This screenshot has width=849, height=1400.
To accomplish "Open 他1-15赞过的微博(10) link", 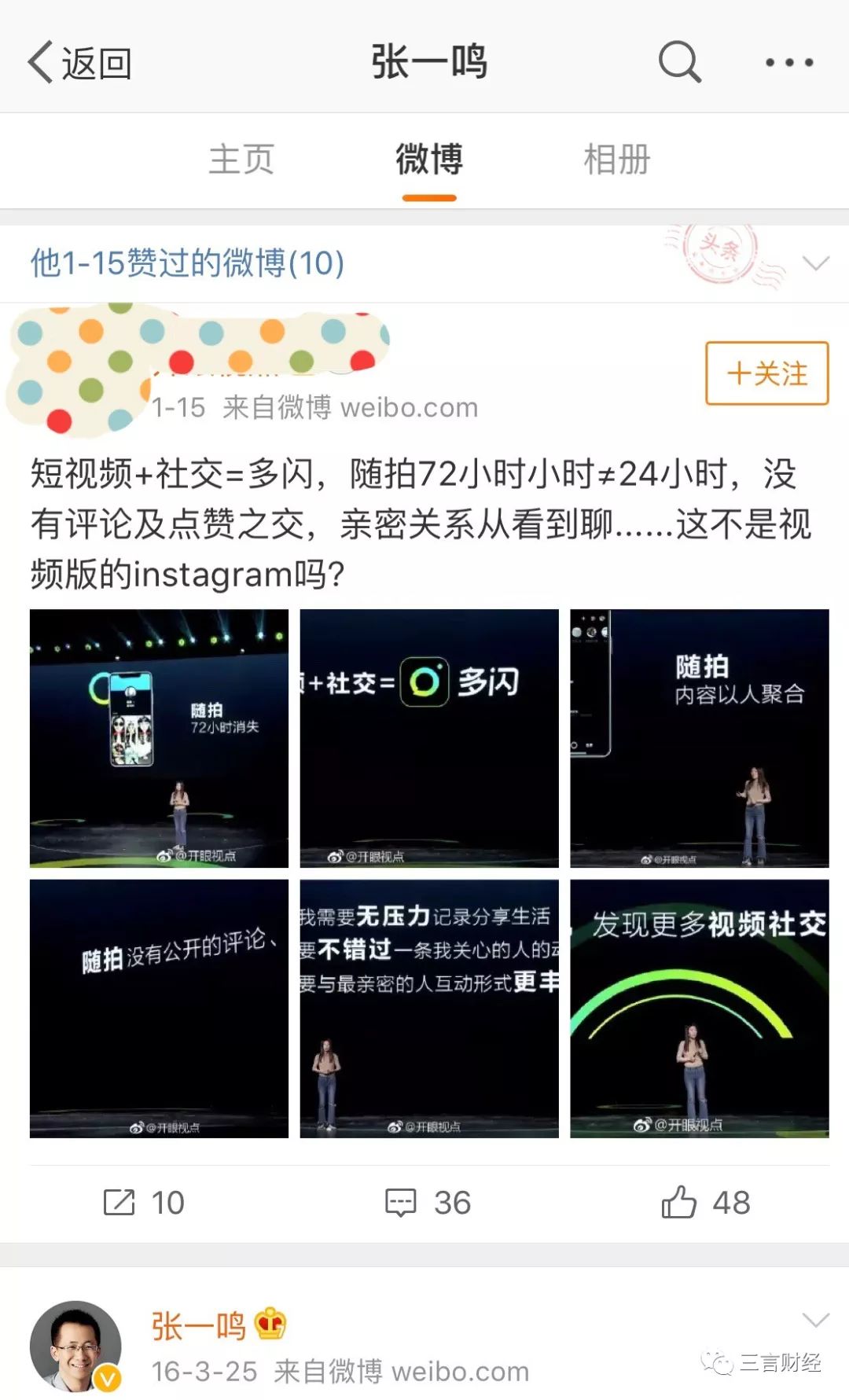I will click(187, 263).
